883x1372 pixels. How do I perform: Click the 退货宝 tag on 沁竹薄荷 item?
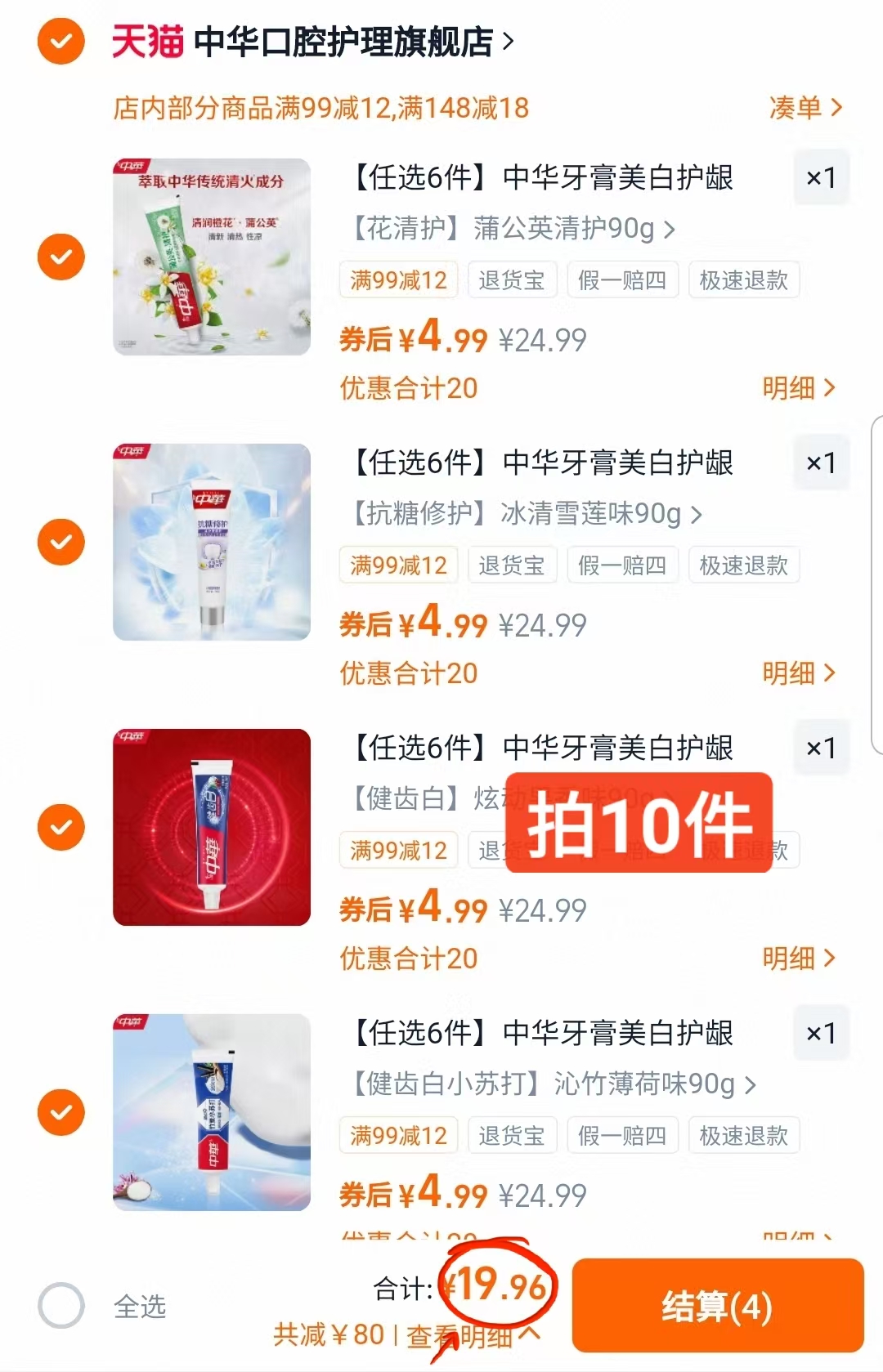(513, 1135)
